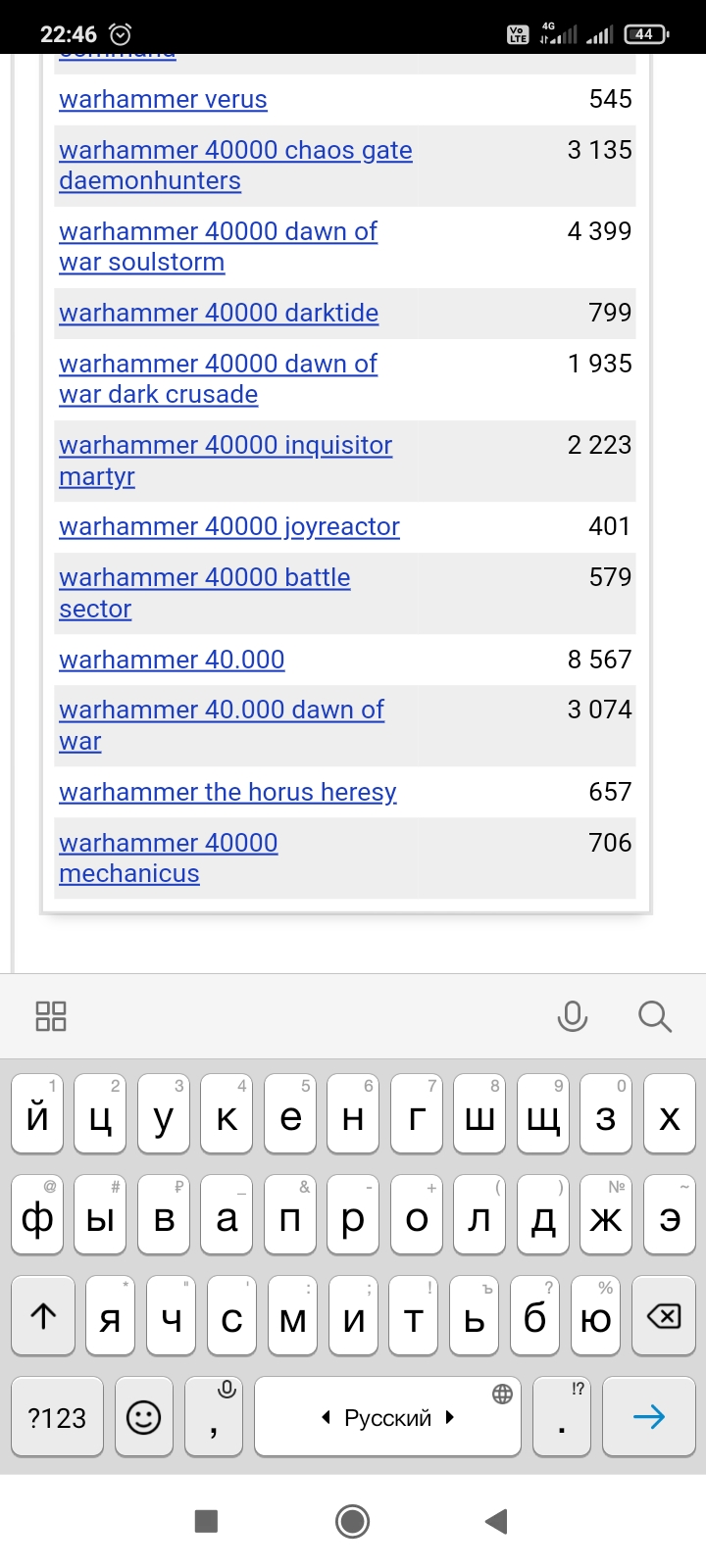Tap the 'warhammer 40.000' link

[172, 660]
